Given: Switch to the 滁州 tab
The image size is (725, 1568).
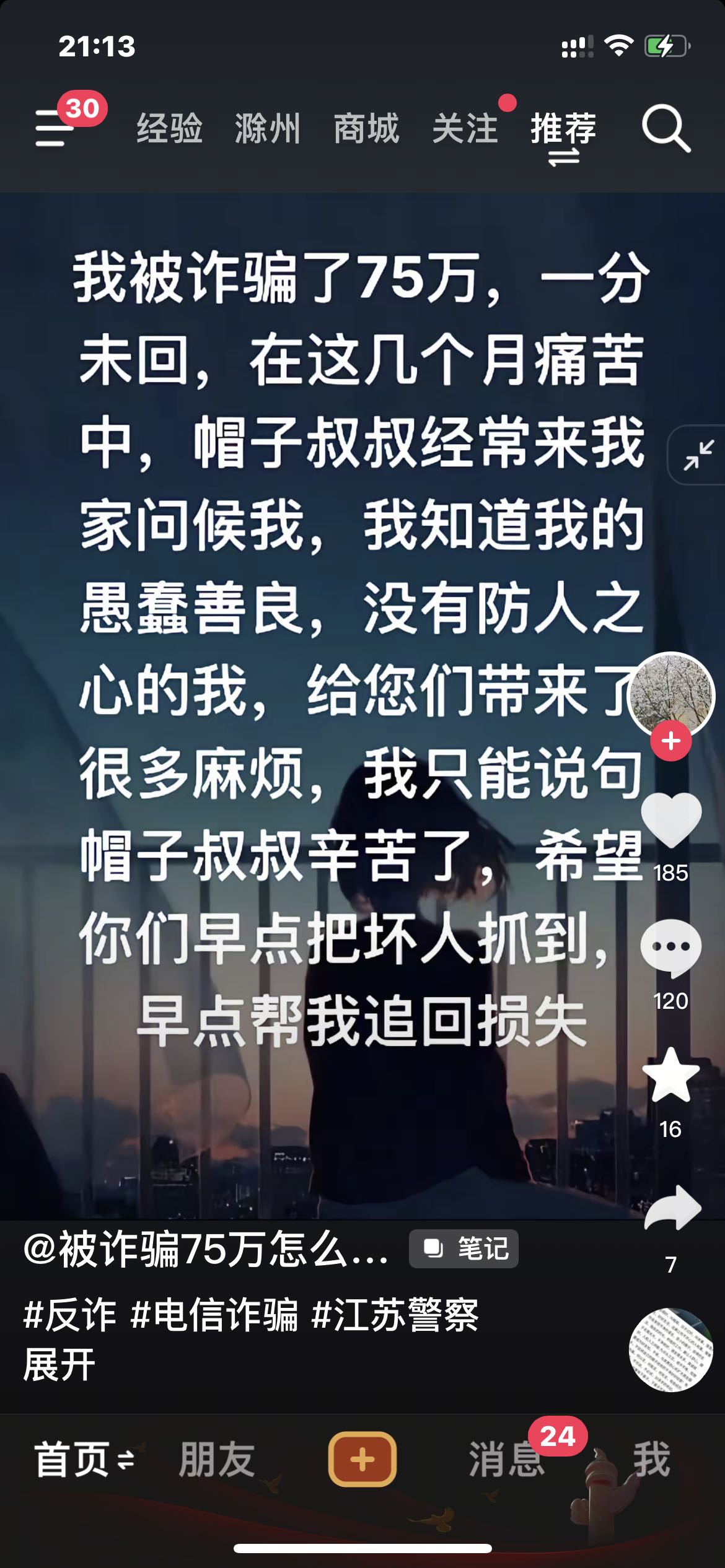Looking at the screenshot, I should [x=268, y=128].
